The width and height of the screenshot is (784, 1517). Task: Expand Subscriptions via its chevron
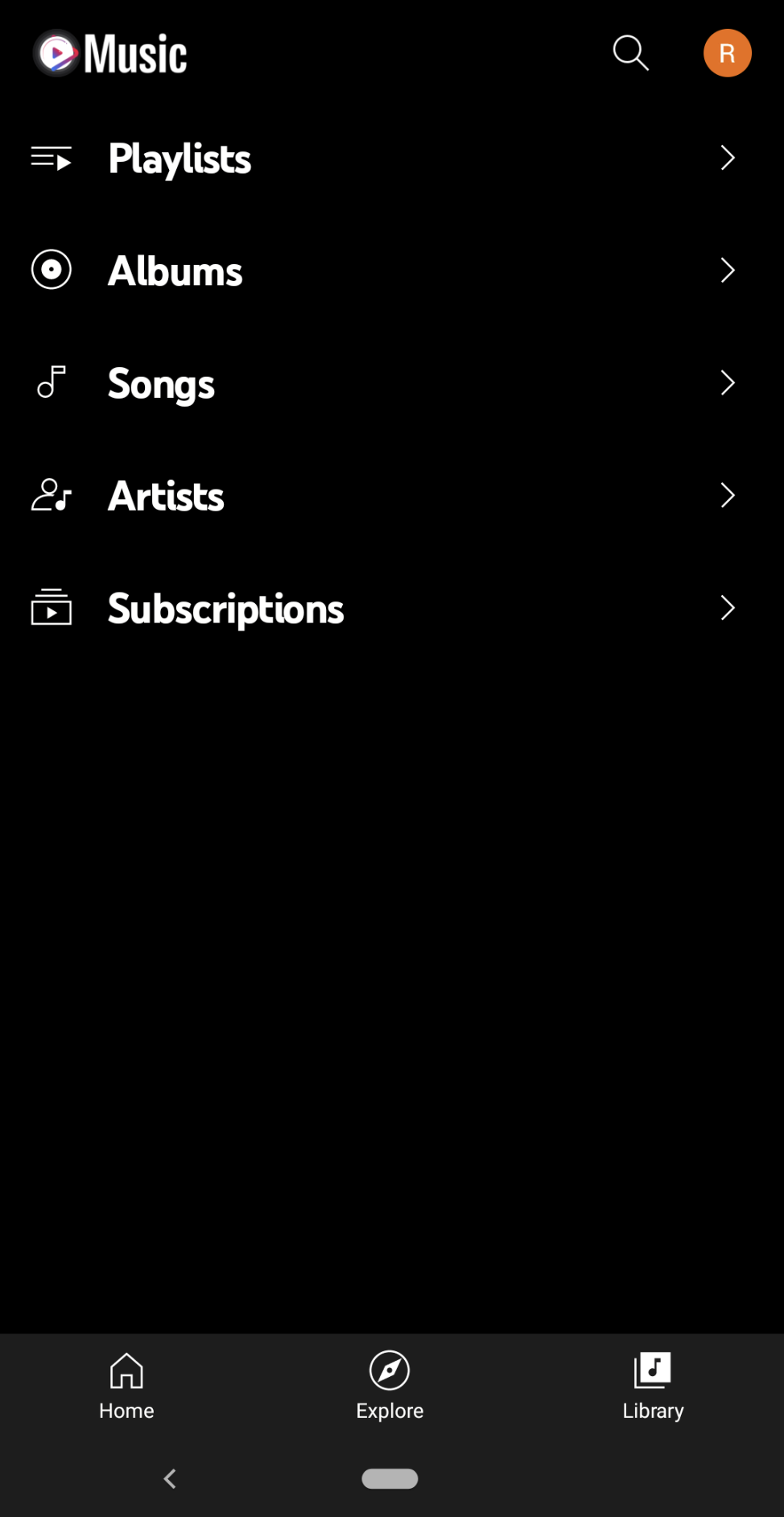[727, 609]
